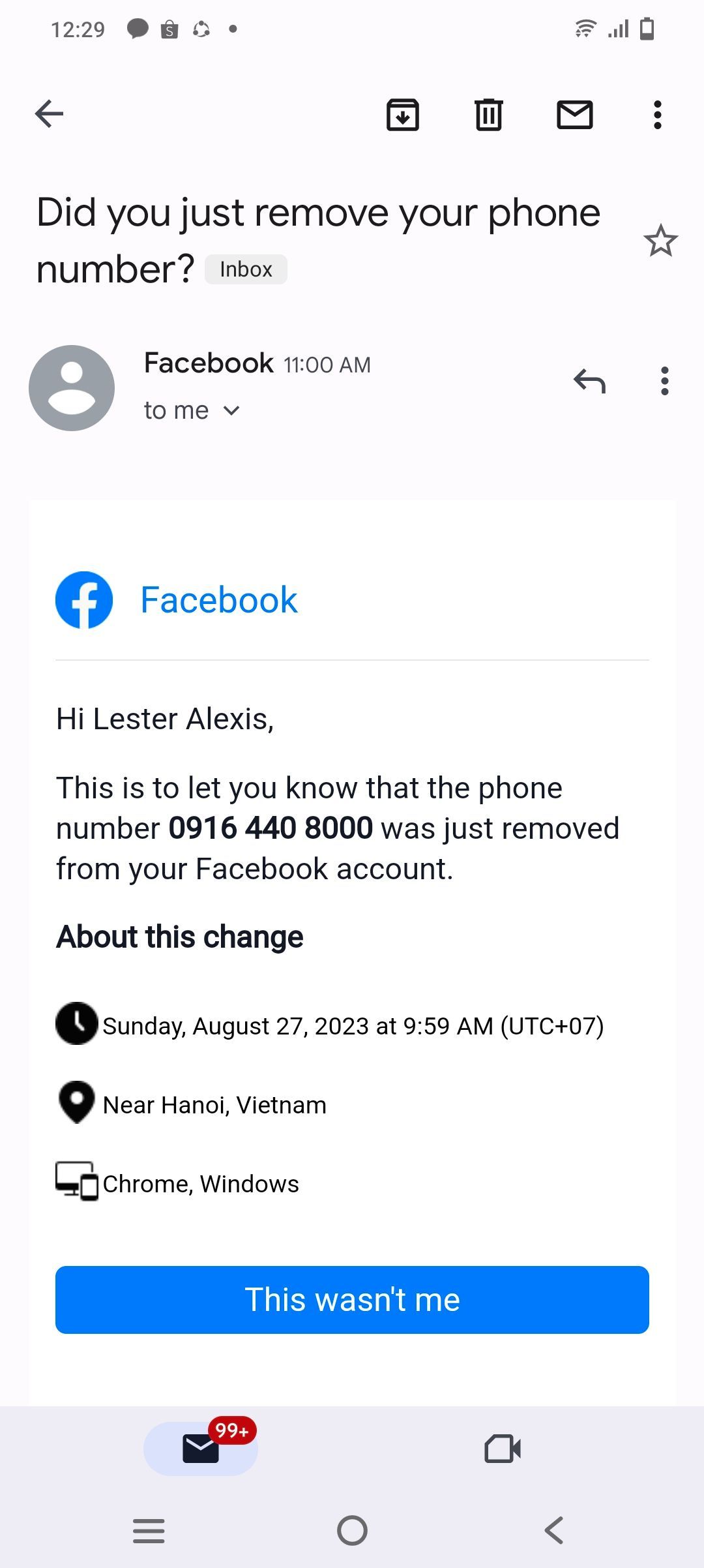Screen dimensions: 704x1568
Task: Archive this email
Action: coord(402,115)
